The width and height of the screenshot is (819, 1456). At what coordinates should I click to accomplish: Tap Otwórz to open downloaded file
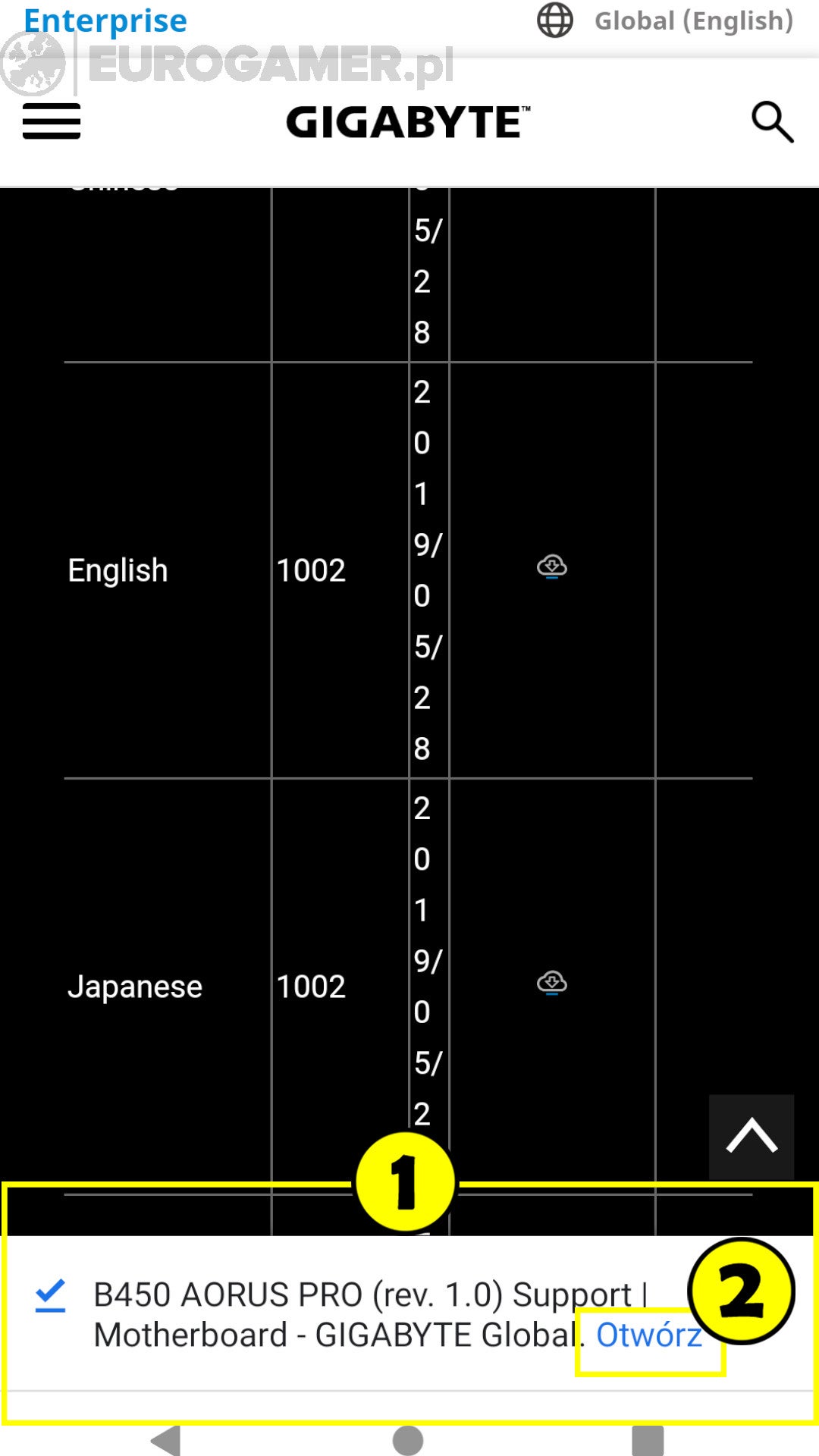649,1335
